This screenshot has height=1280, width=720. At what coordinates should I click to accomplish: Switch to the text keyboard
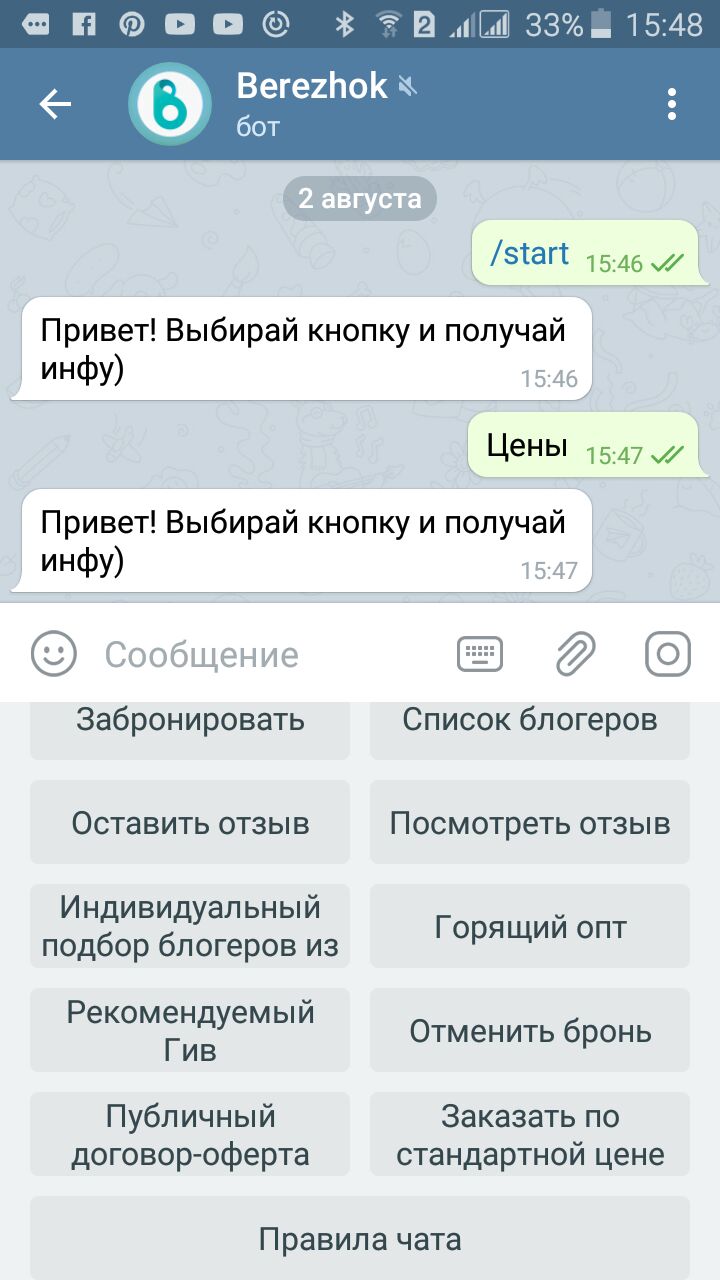[x=480, y=654]
